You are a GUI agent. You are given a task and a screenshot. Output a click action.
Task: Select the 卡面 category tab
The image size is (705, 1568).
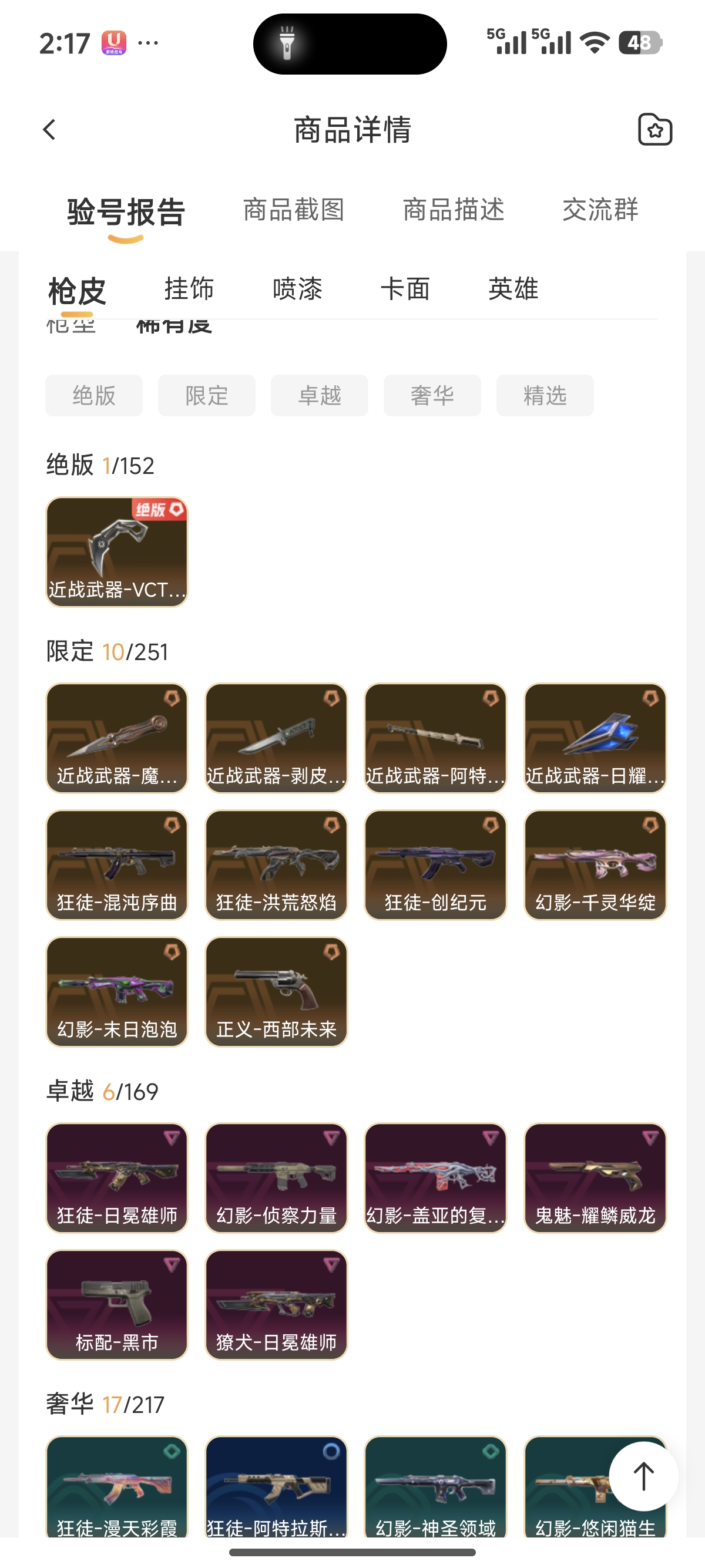[405, 288]
